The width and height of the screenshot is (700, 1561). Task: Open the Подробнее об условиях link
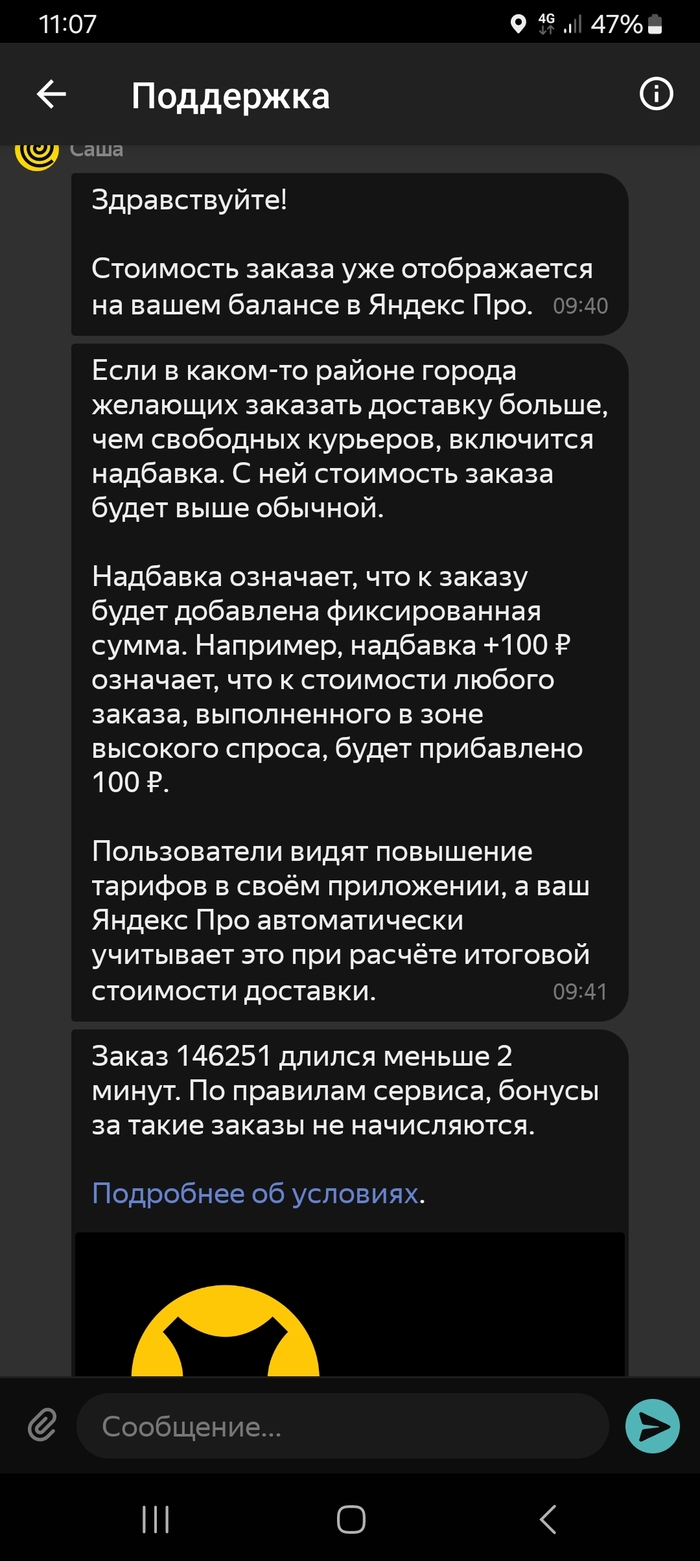254,1193
